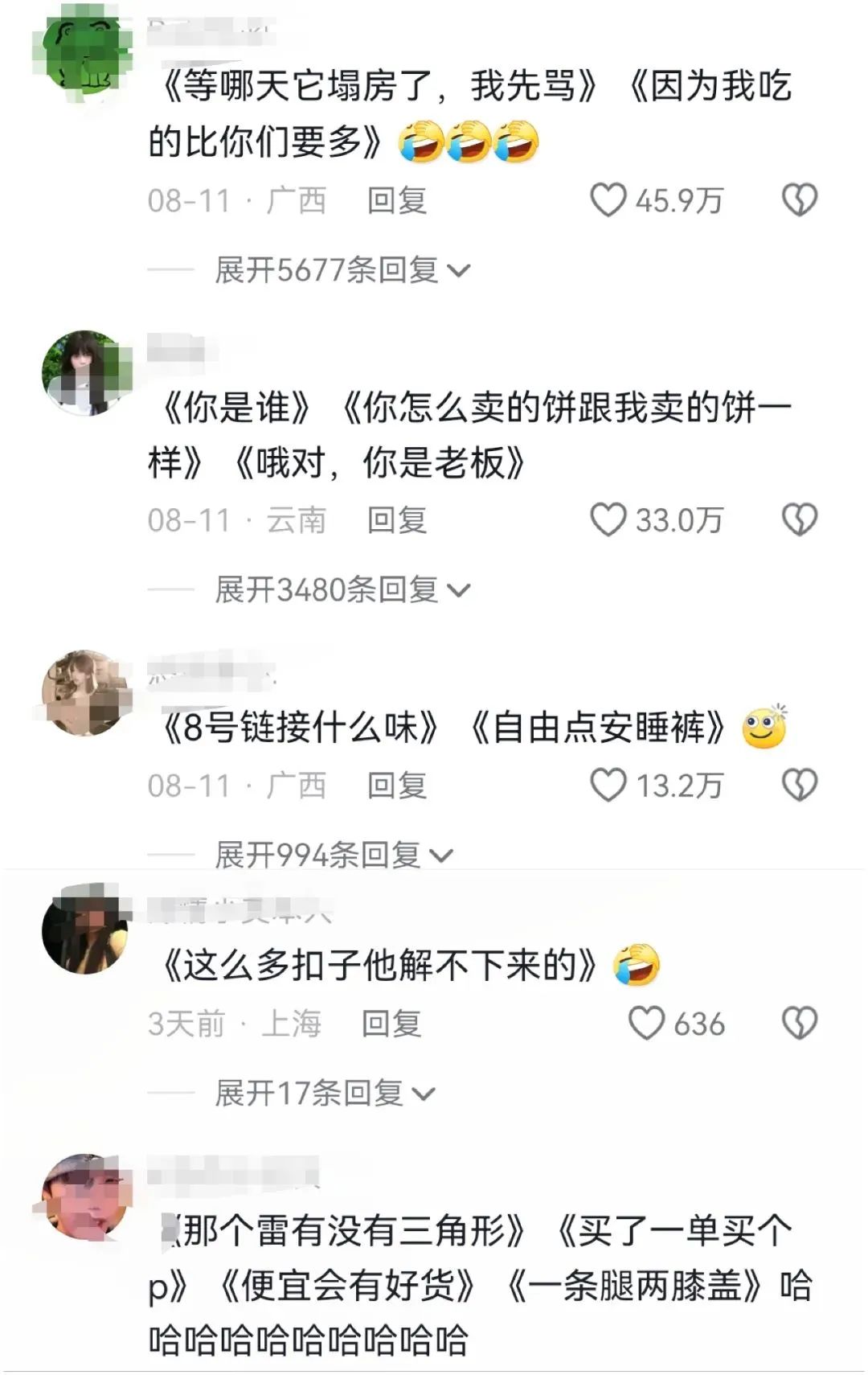
Task: Dislike the 13.2万-likes comment
Action: (x=800, y=785)
